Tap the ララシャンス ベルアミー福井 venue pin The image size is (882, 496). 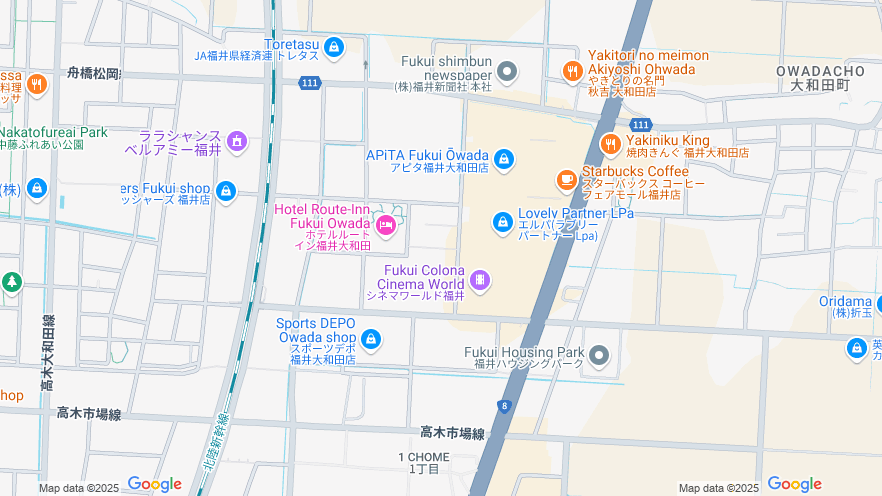click(237, 142)
